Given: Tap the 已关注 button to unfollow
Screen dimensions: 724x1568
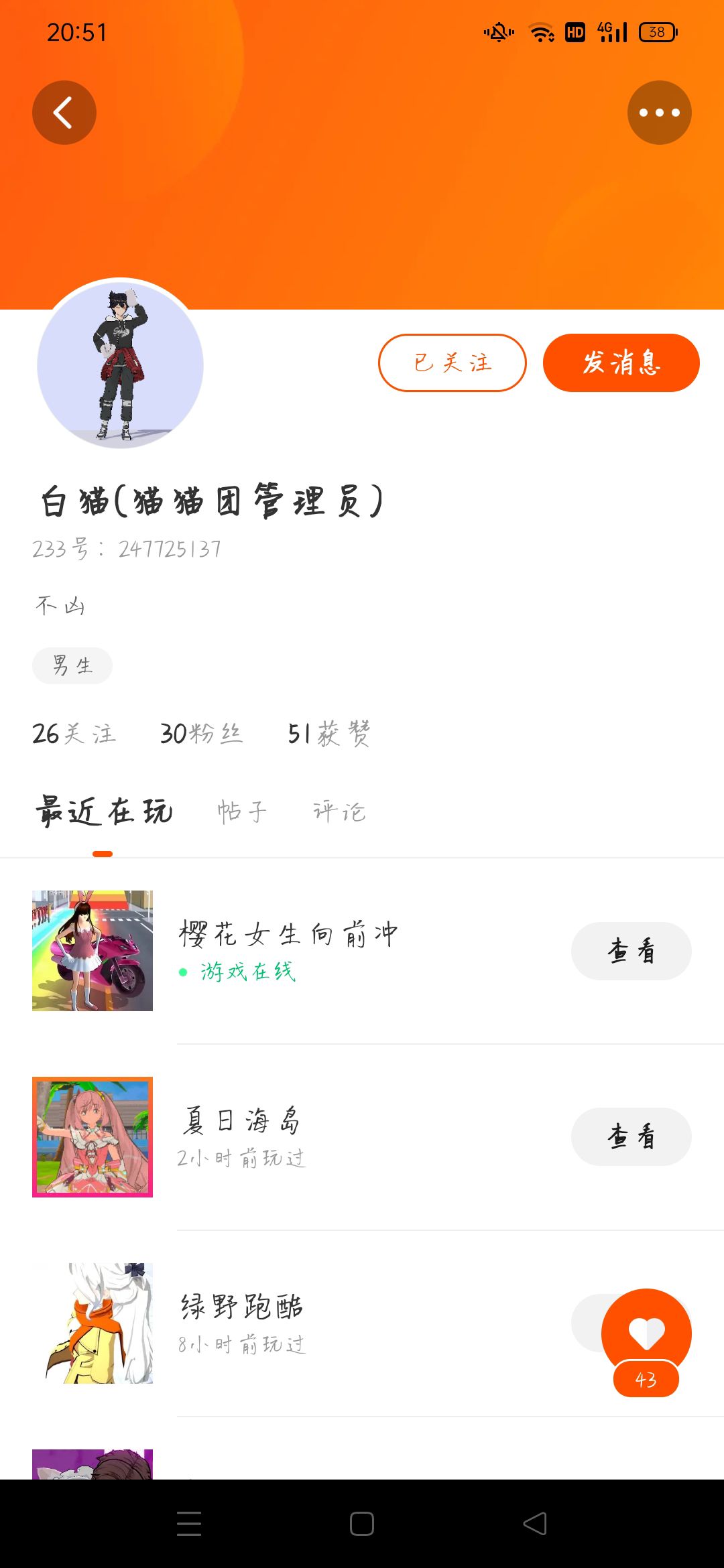Looking at the screenshot, I should (x=452, y=363).
